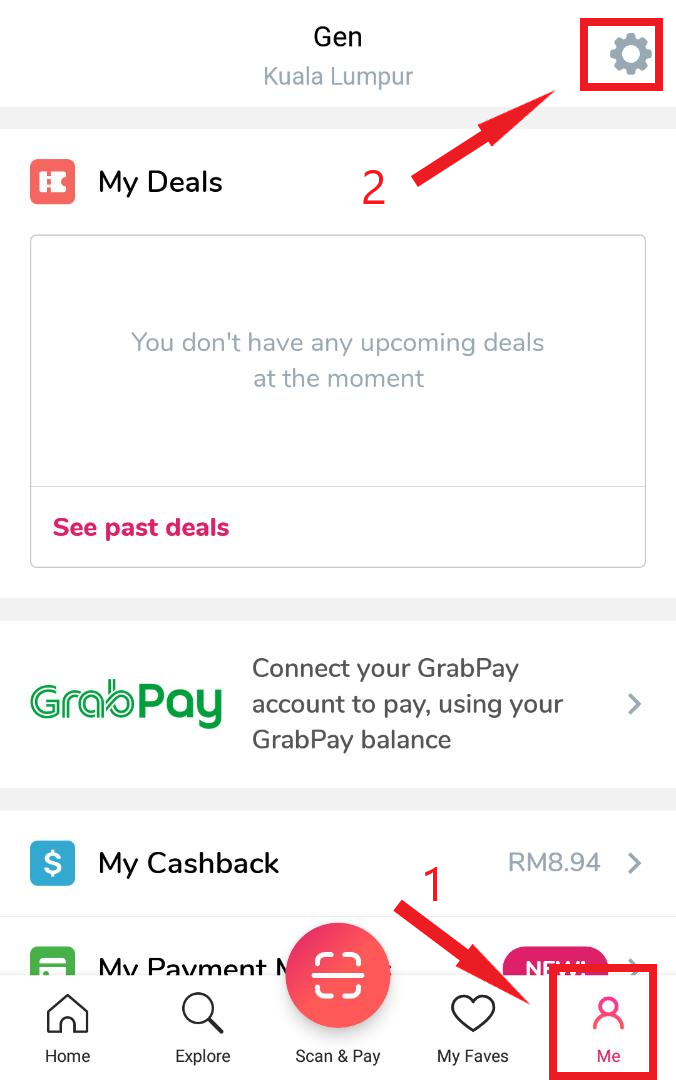The image size is (676, 1080).
Task: Connect your GrabPay account
Action: pyautogui.click(x=338, y=704)
